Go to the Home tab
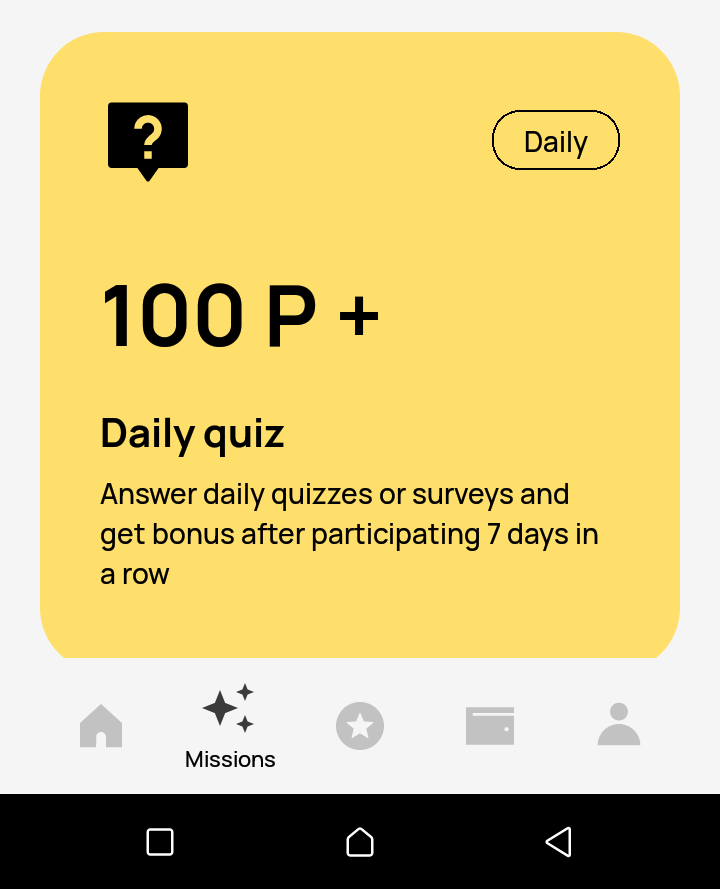Screen dimensions: 720x889 click(101, 726)
